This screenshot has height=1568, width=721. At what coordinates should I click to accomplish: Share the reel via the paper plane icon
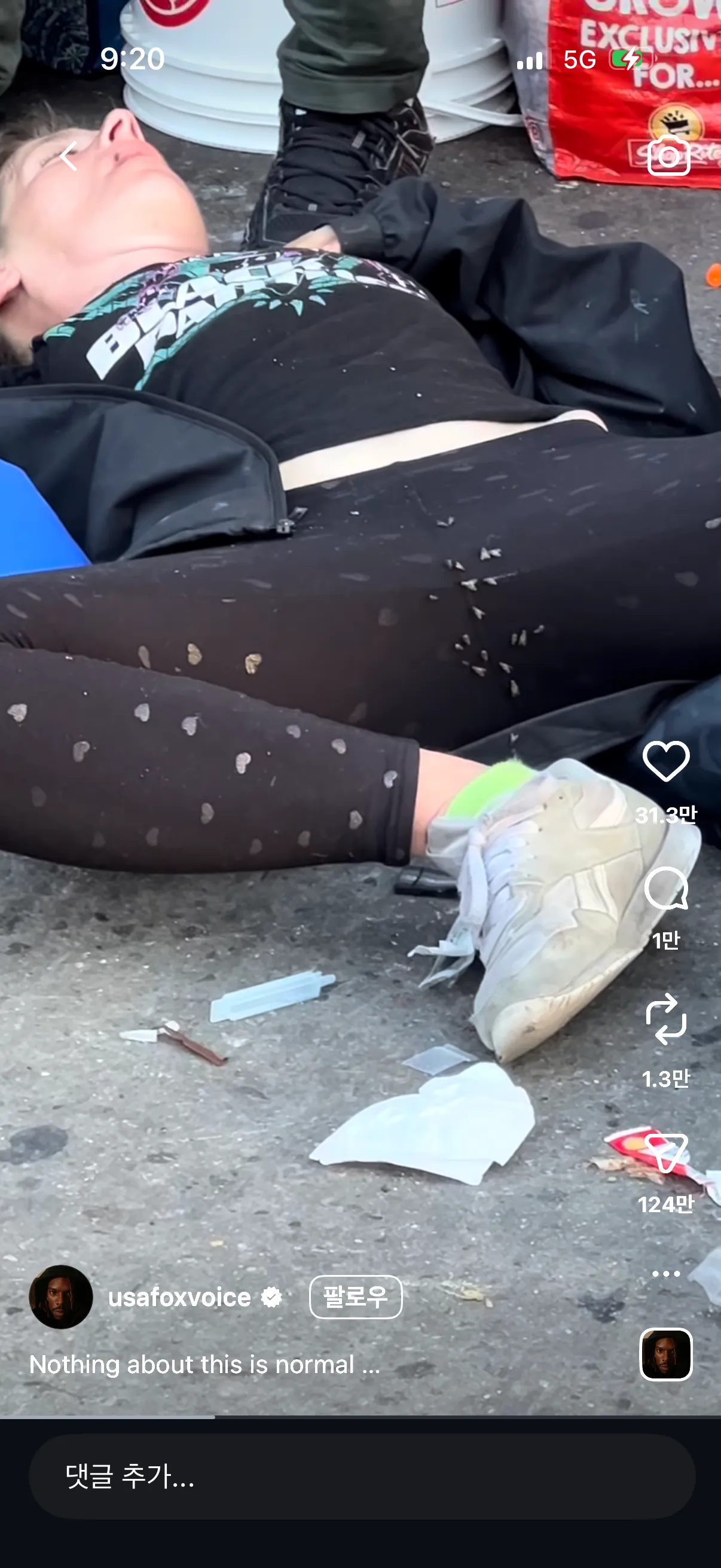click(665, 1152)
